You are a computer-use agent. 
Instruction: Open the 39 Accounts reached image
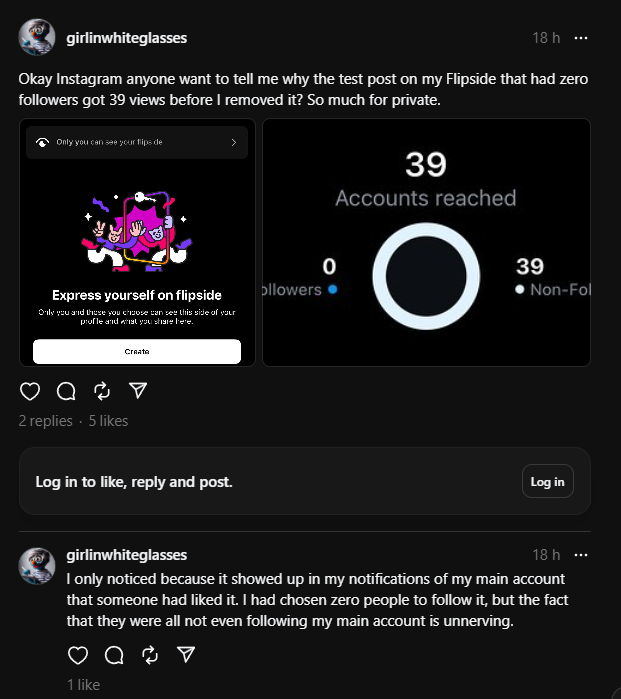pos(426,243)
